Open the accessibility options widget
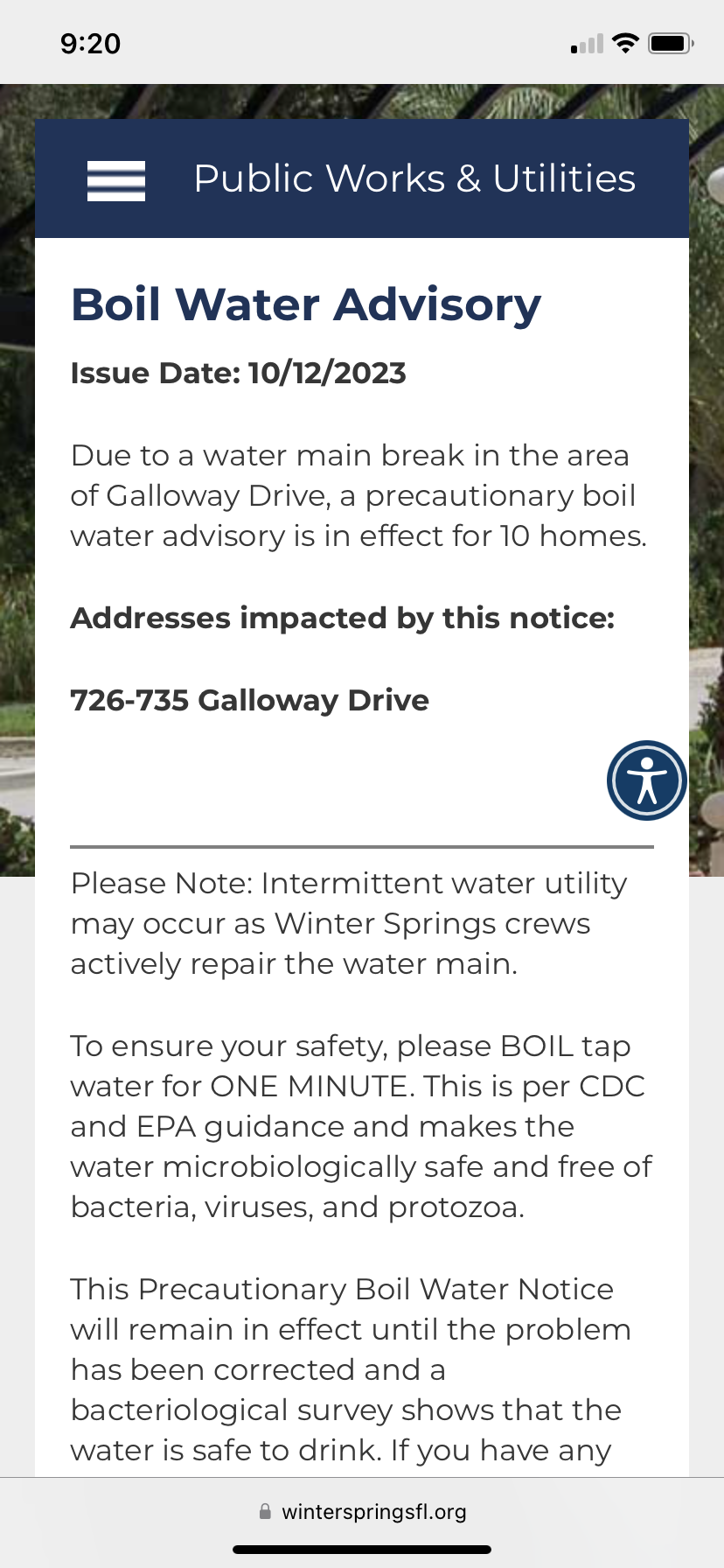 coord(647,780)
